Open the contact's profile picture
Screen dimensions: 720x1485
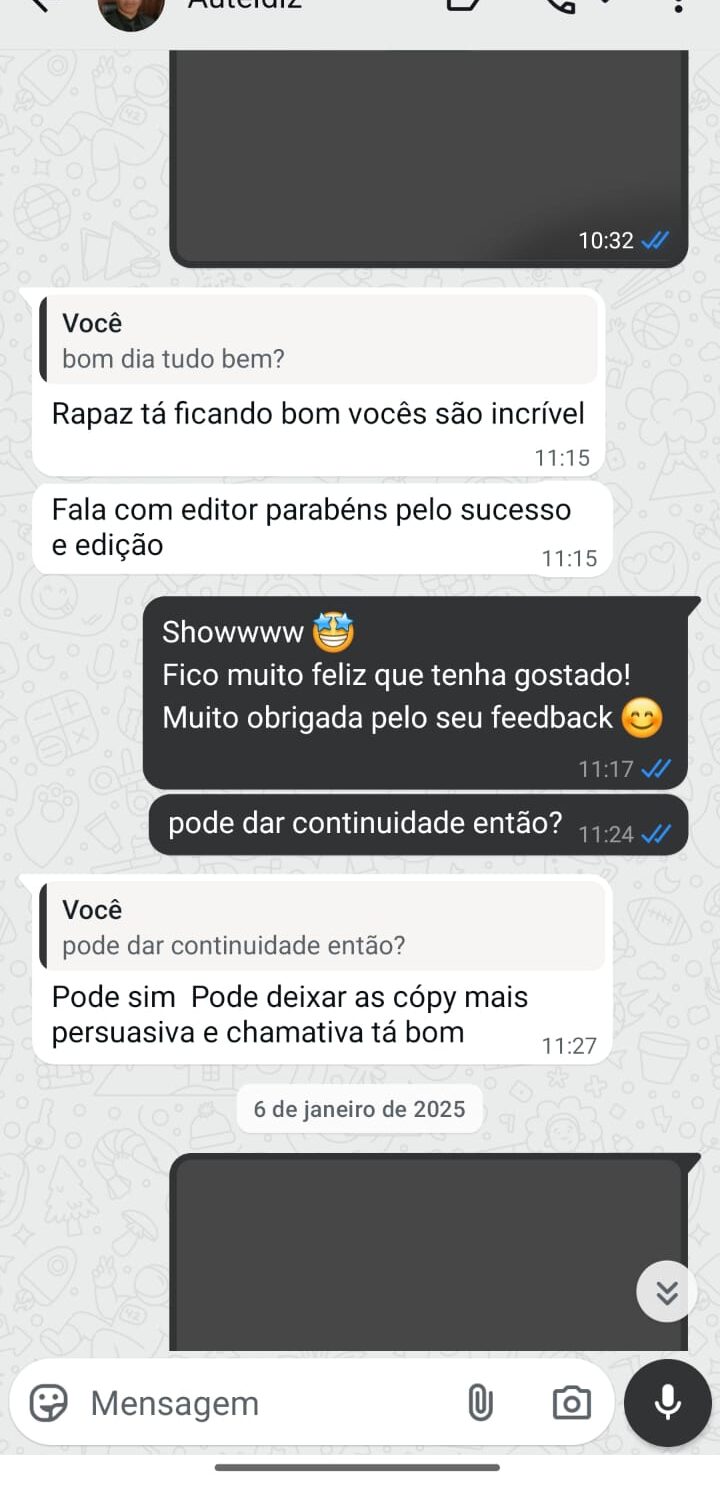[x=131, y=8]
